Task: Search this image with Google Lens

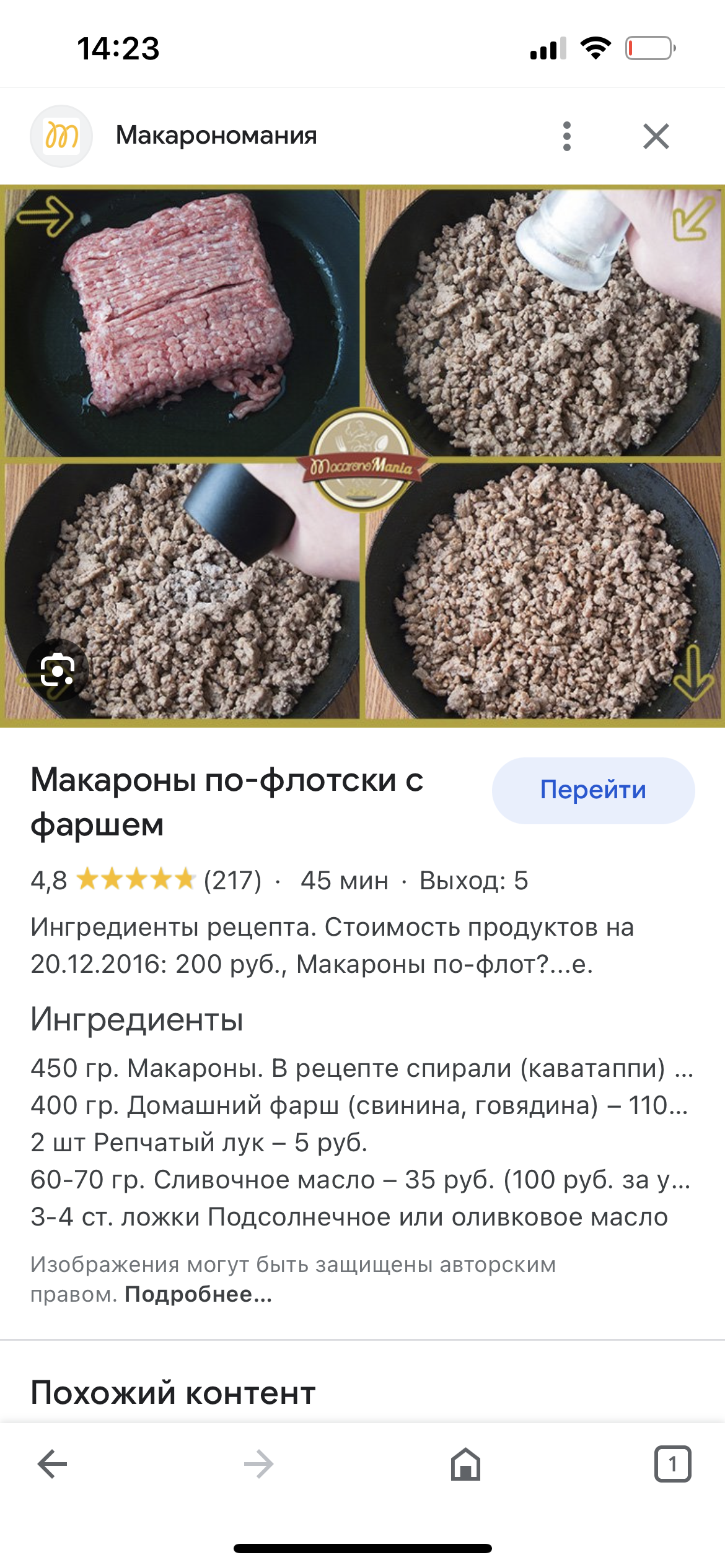Action: point(57,670)
